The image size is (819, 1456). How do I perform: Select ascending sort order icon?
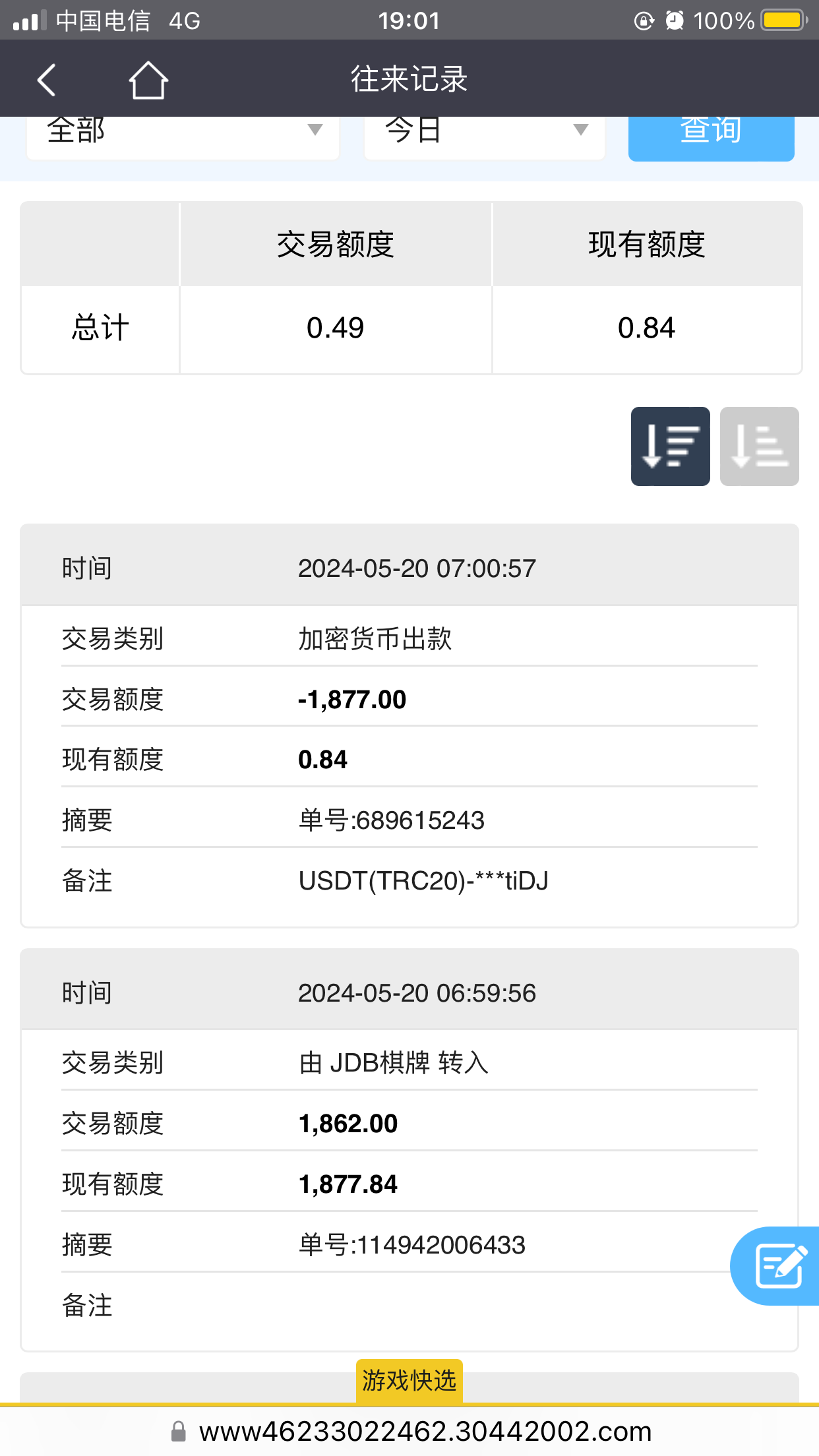point(759,446)
